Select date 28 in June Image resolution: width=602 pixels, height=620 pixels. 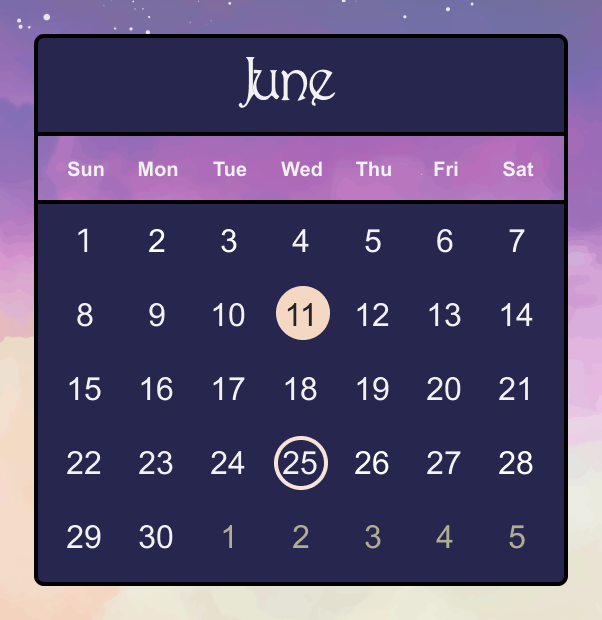(517, 463)
